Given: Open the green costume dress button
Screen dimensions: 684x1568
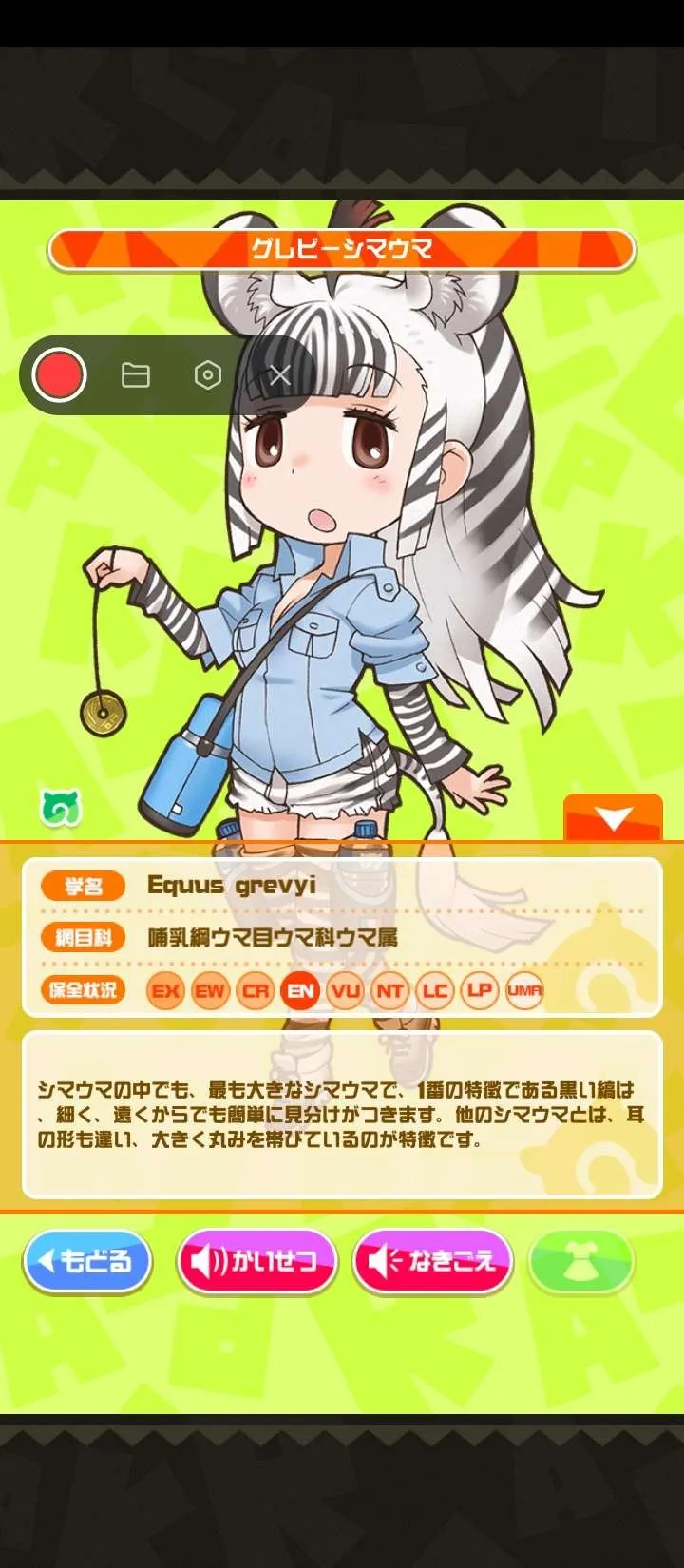Looking at the screenshot, I should (x=580, y=1261).
